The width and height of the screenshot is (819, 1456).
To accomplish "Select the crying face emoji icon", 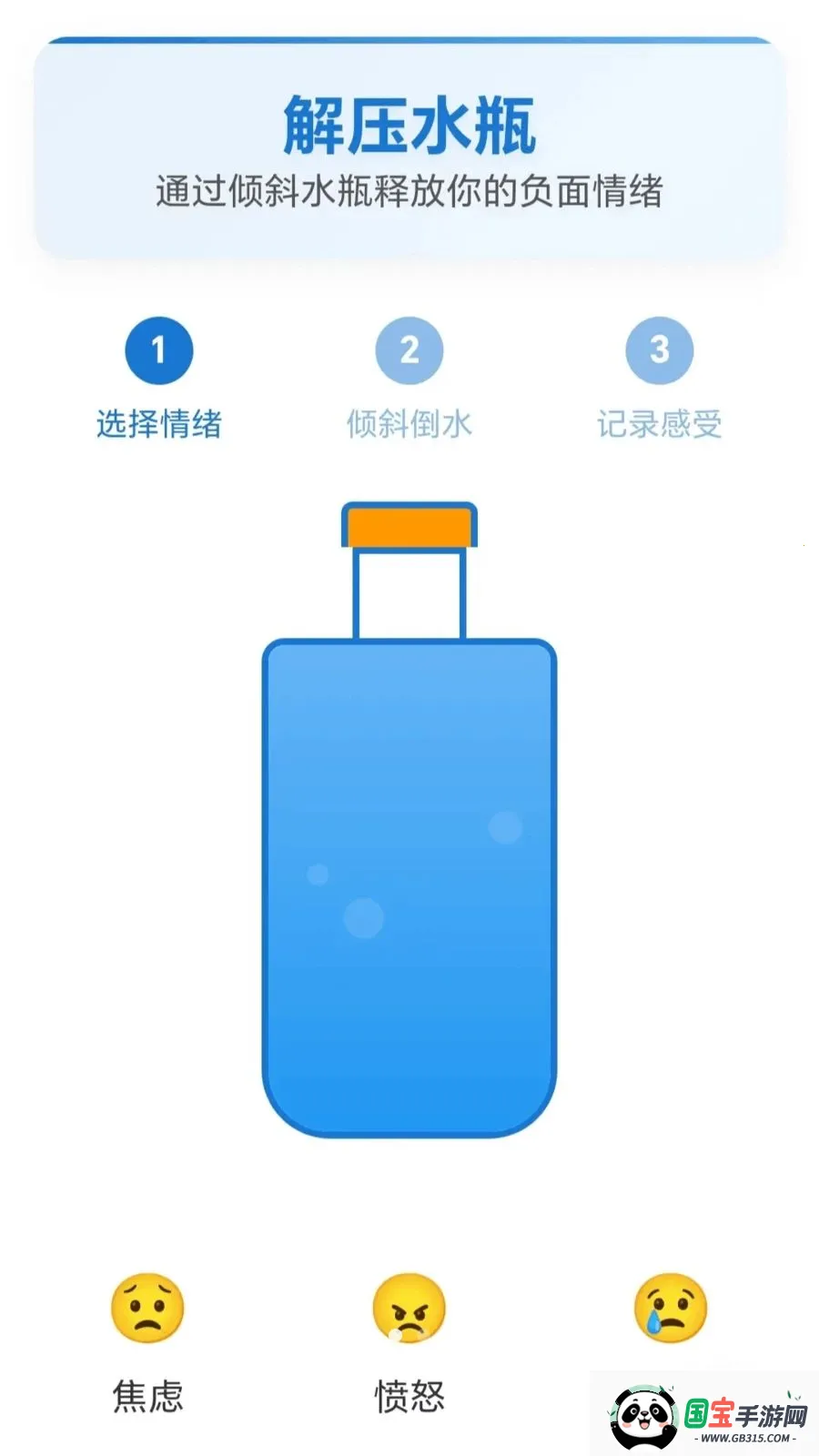I will tap(669, 1308).
